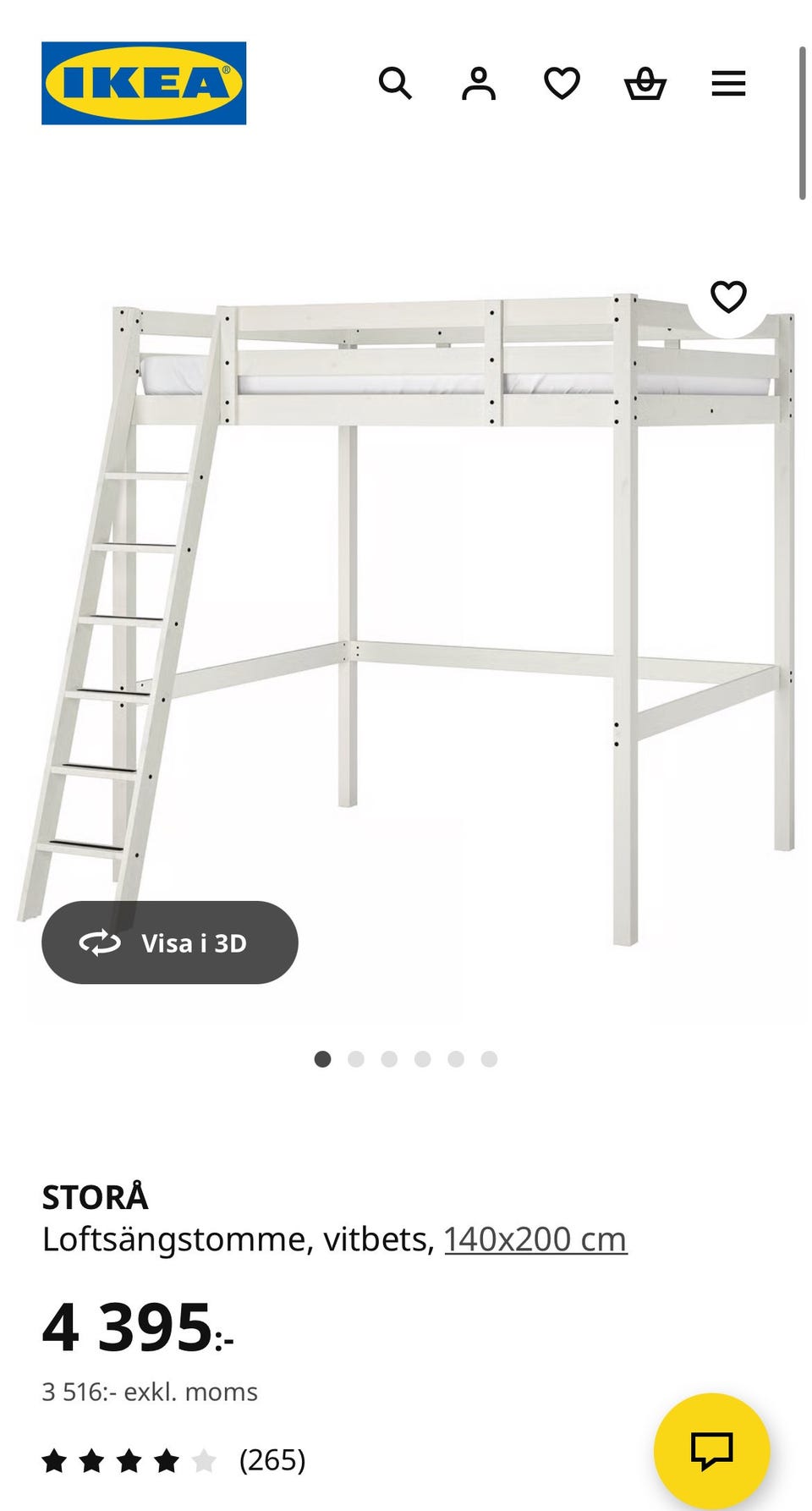Open the search icon in header

click(395, 84)
